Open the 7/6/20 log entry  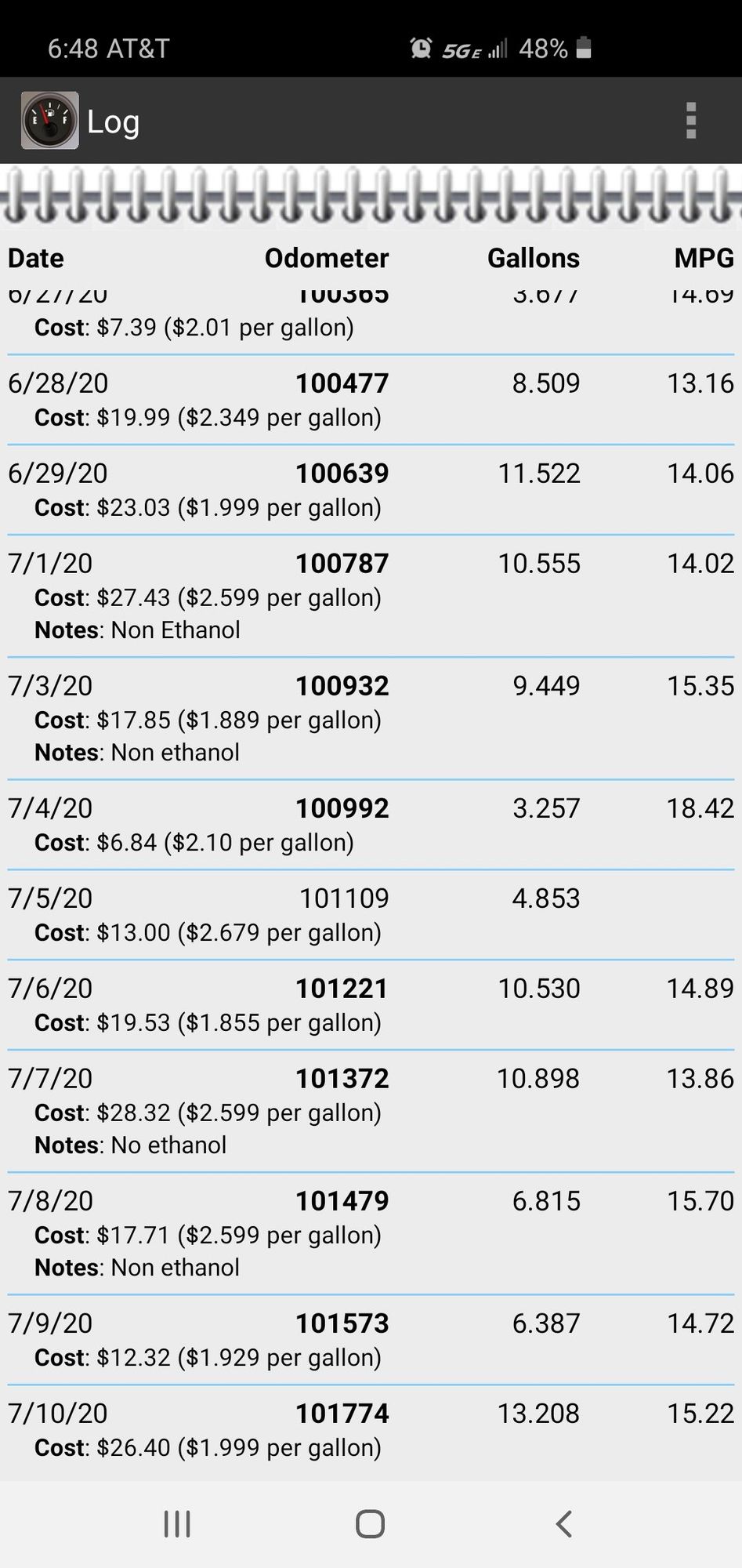click(371, 1005)
